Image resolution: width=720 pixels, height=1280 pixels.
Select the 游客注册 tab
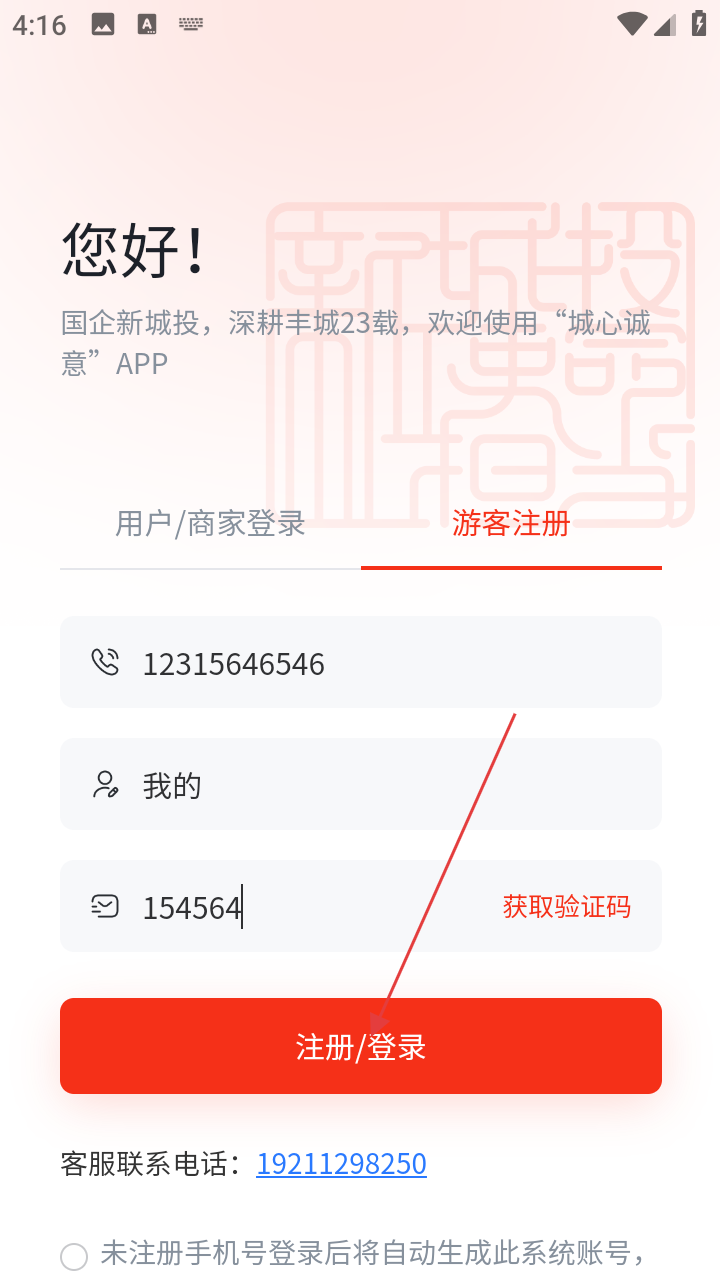[511, 524]
